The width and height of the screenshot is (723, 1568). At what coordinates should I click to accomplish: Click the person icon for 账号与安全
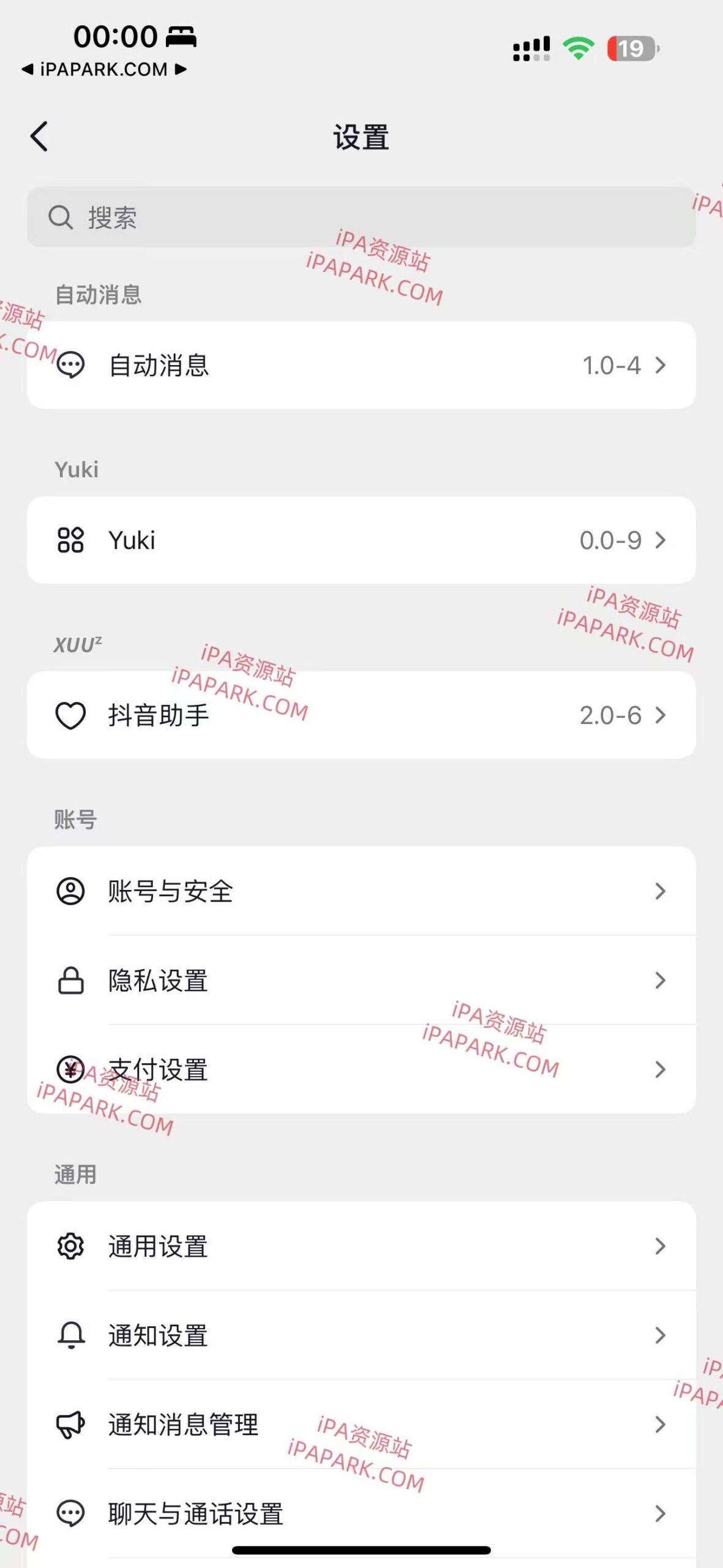pos(70,892)
